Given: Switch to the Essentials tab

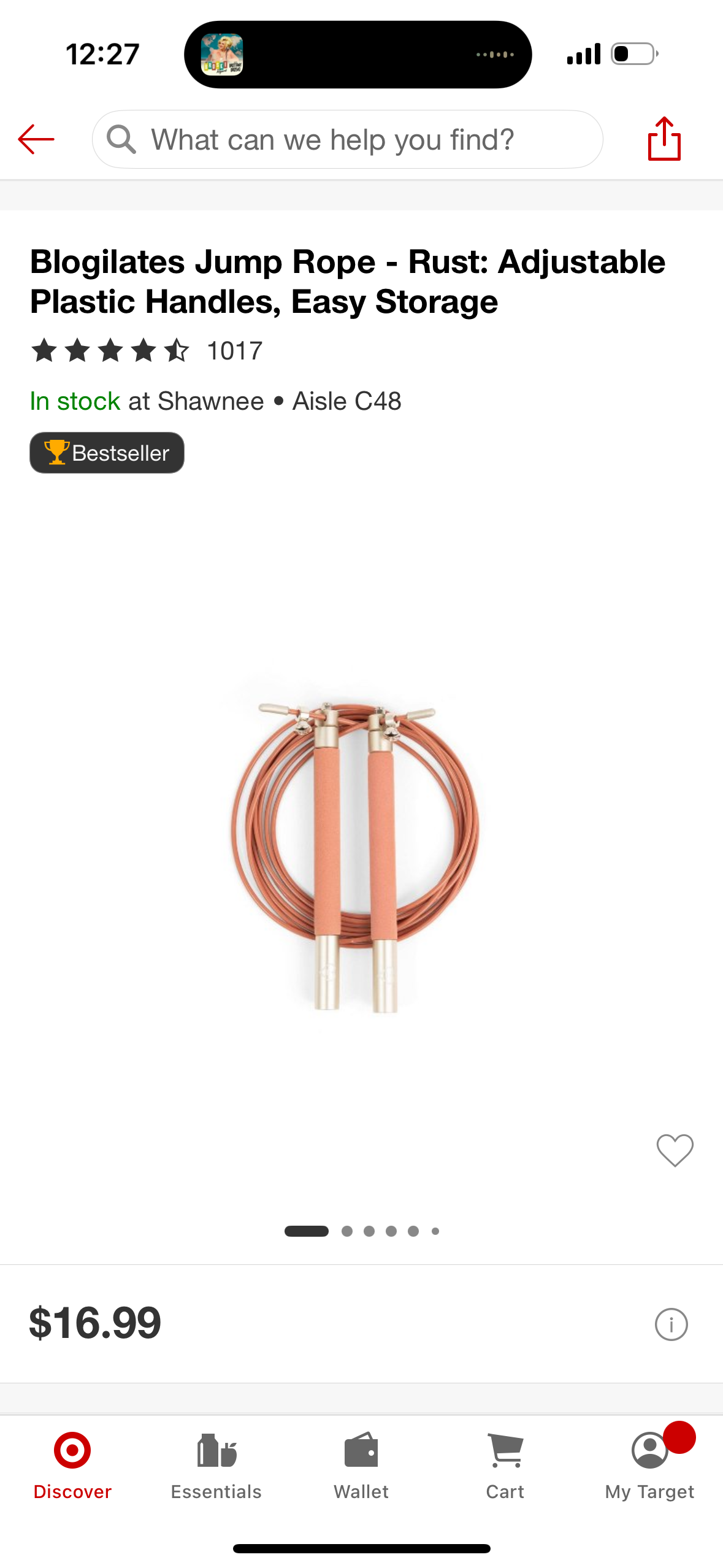Looking at the screenshot, I should coord(216,1466).
